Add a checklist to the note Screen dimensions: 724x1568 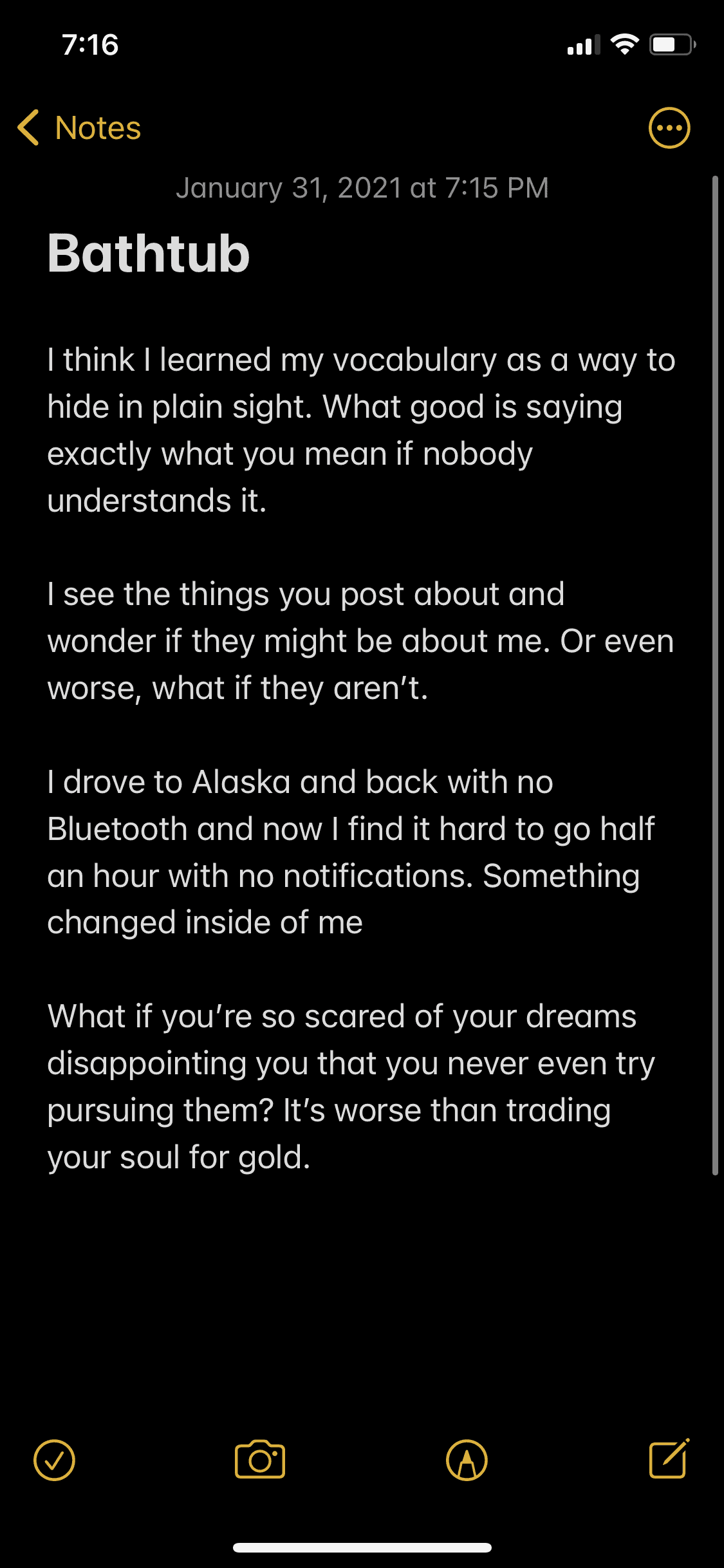point(54,1460)
